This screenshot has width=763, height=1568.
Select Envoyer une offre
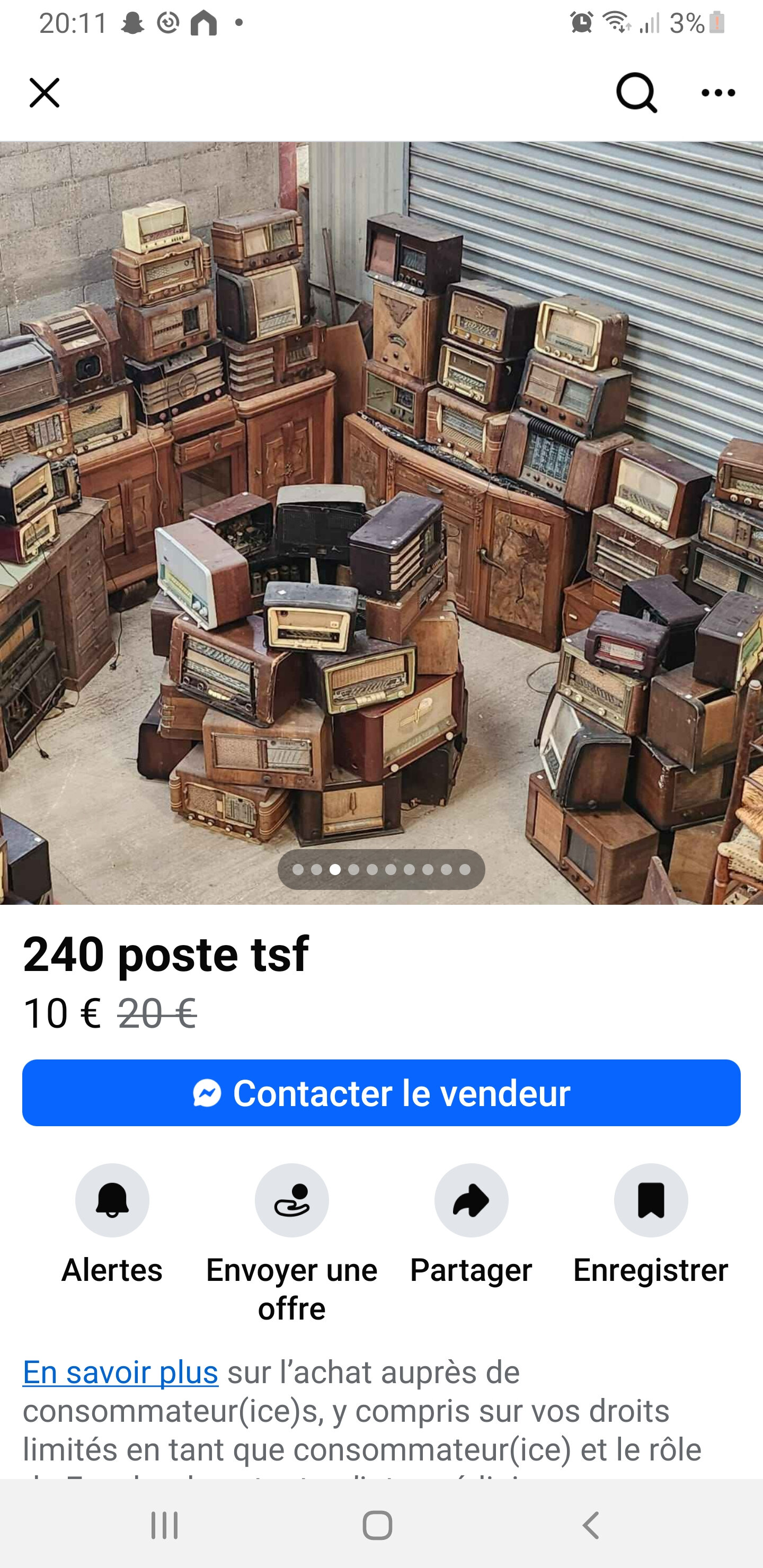click(291, 1200)
